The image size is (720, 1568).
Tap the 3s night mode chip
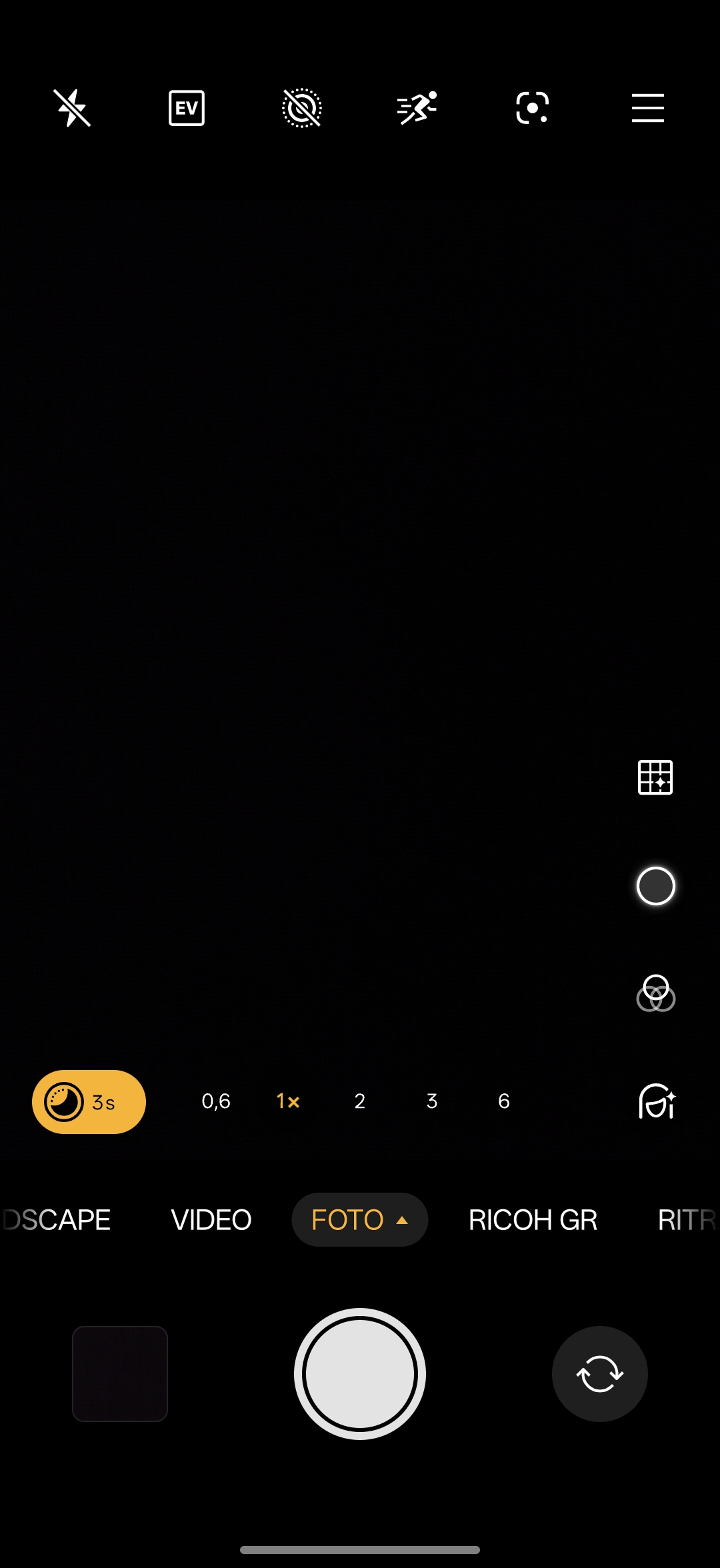89,1102
